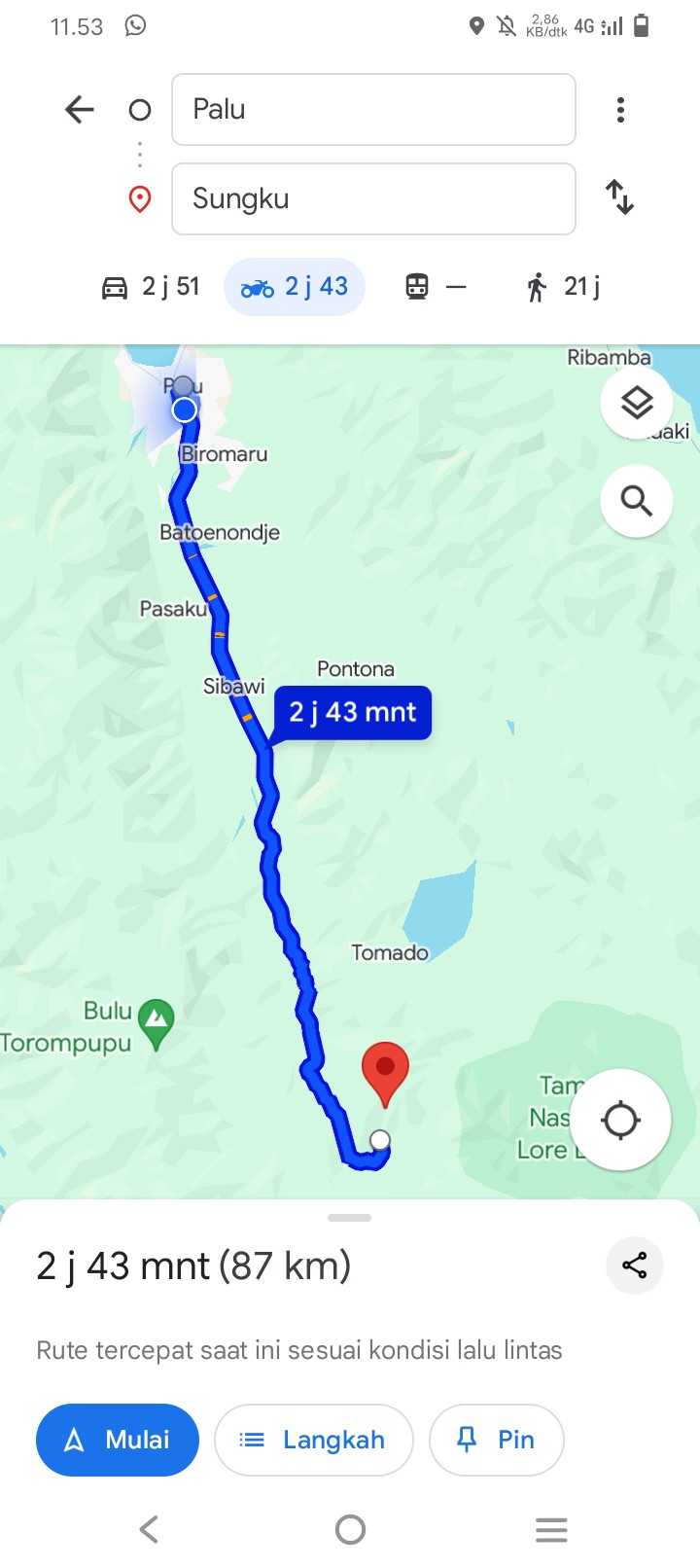Go back using the arrow beside Palu
The height and width of the screenshot is (1568, 700).
pyautogui.click(x=80, y=110)
